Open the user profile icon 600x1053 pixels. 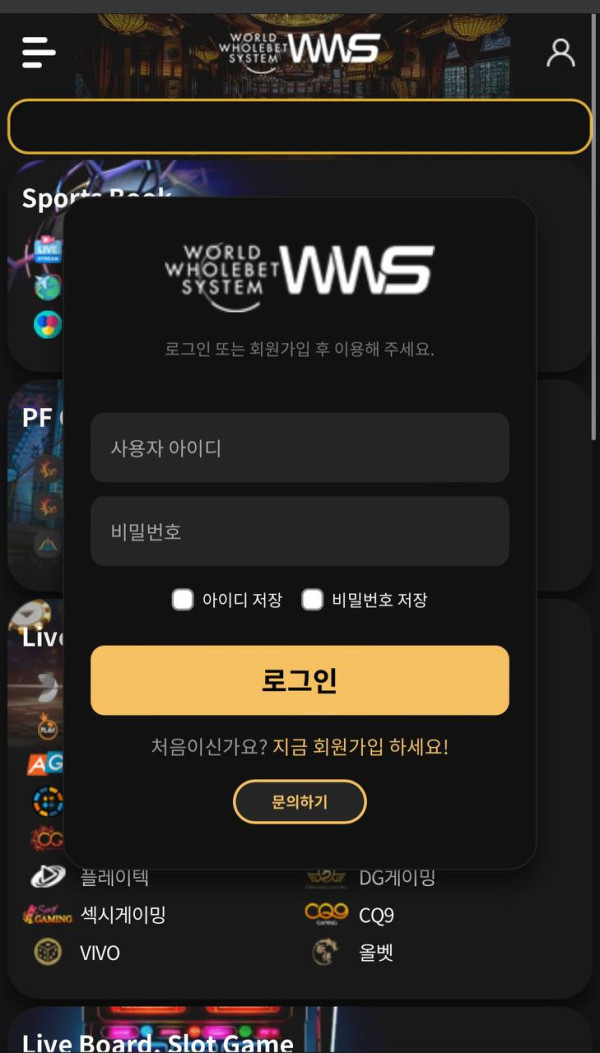coord(561,52)
